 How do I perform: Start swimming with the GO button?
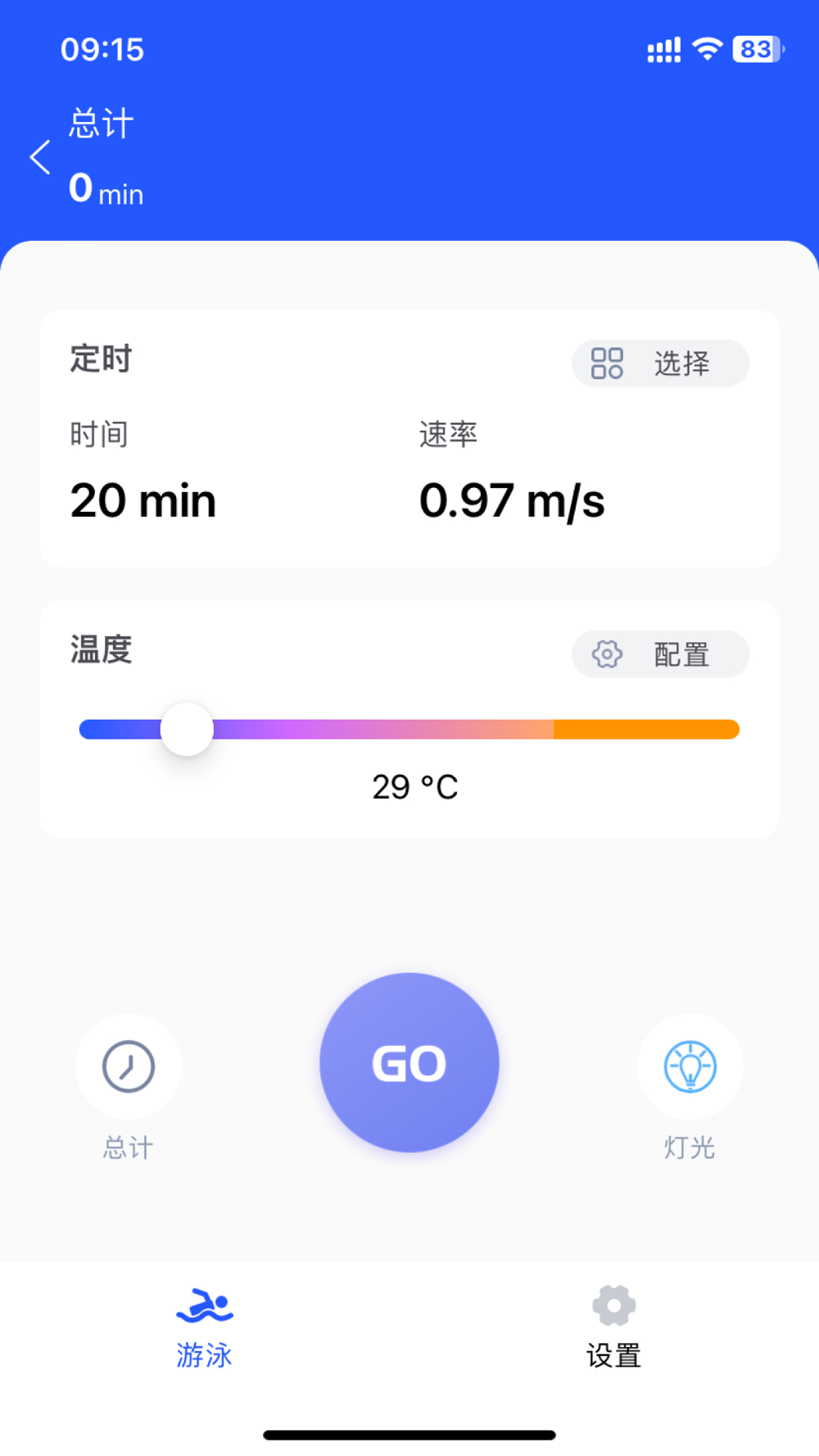(409, 1062)
